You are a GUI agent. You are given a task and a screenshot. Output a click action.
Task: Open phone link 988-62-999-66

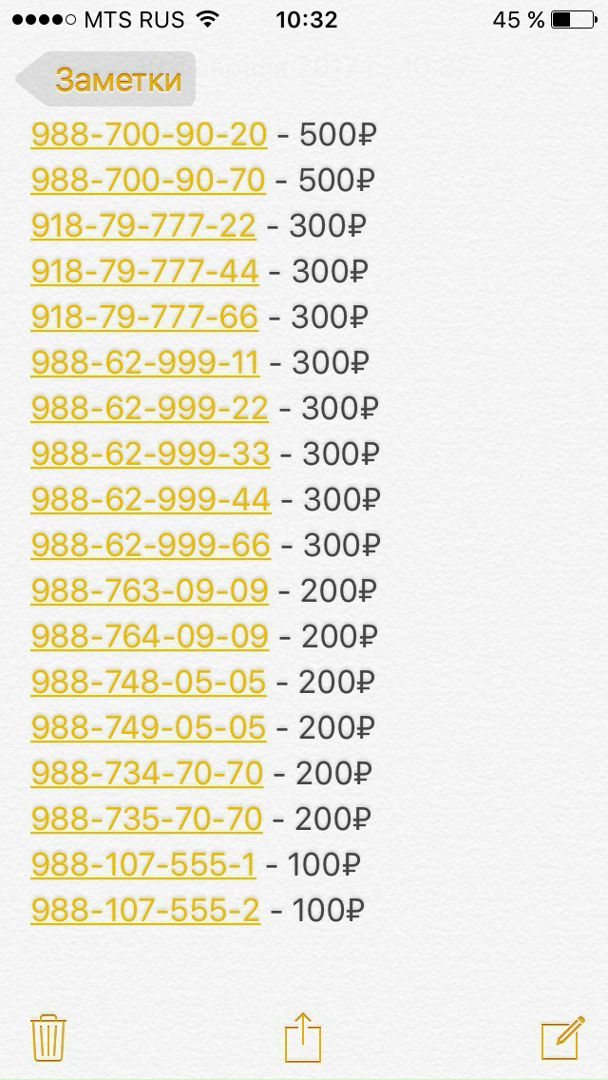tap(150, 545)
